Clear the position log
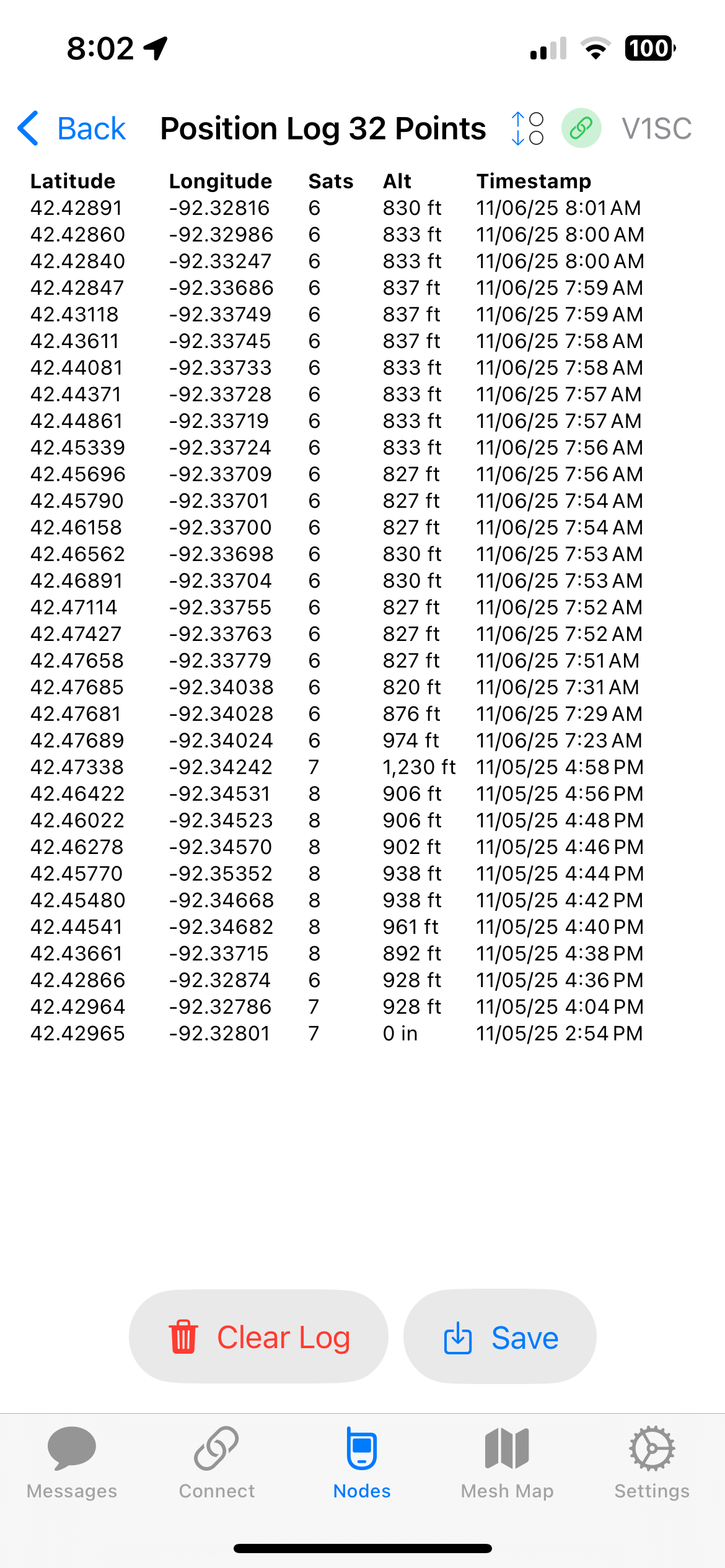This screenshot has width=725, height=1568. (258, 1337)
